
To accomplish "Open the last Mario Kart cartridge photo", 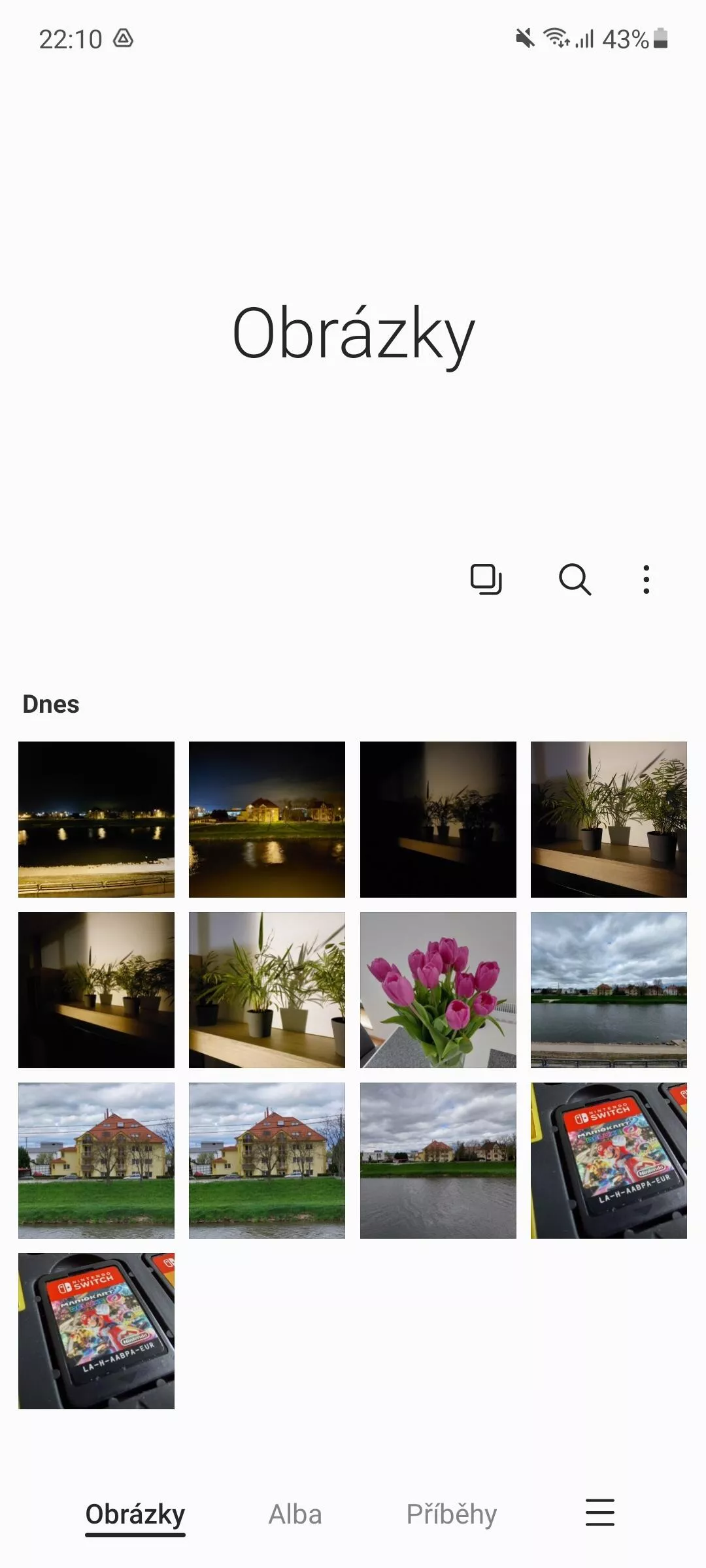I will (x=96, y=1331).
